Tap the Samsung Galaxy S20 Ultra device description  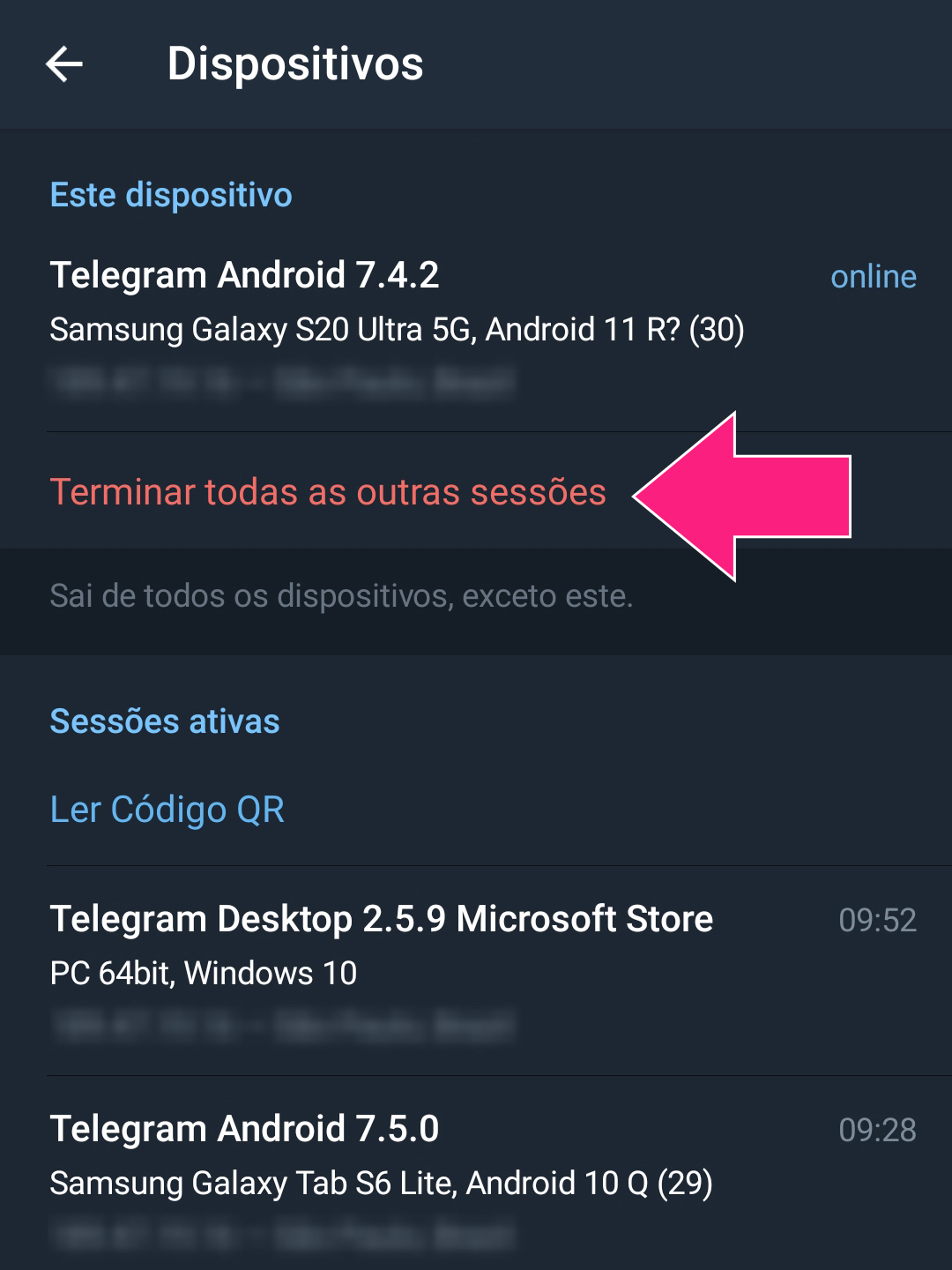(x=397, y=329)
